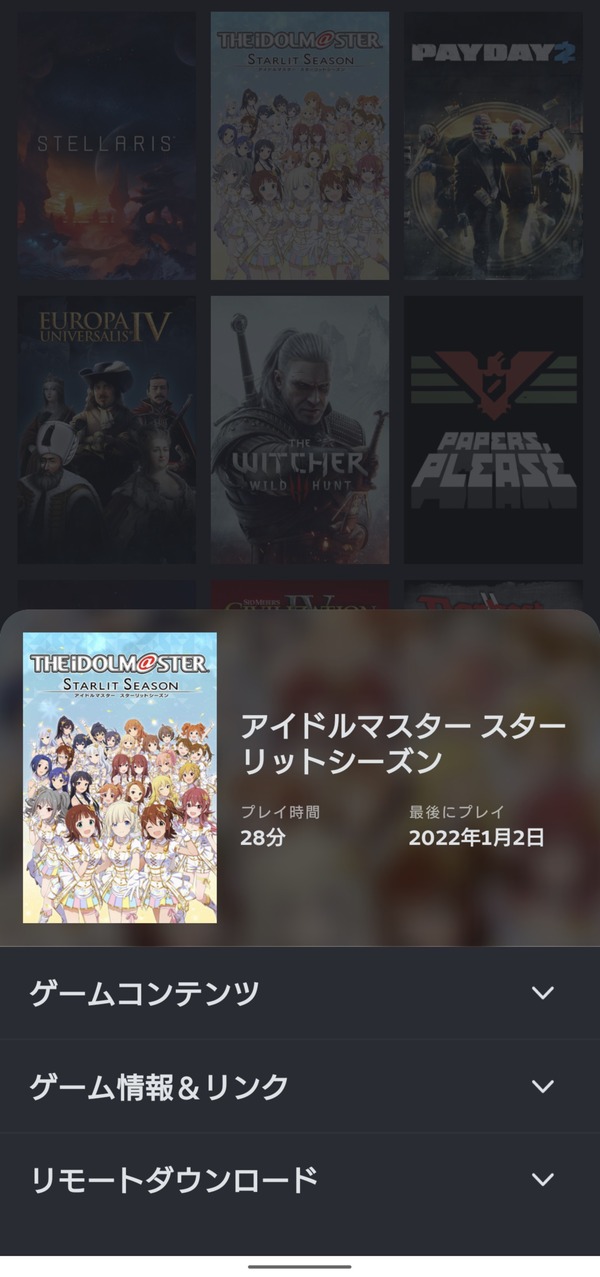Select the Idolmaster Starlit Season grid tile
Viewport: 600px width, 1277px height.
[x=300, y=146]
